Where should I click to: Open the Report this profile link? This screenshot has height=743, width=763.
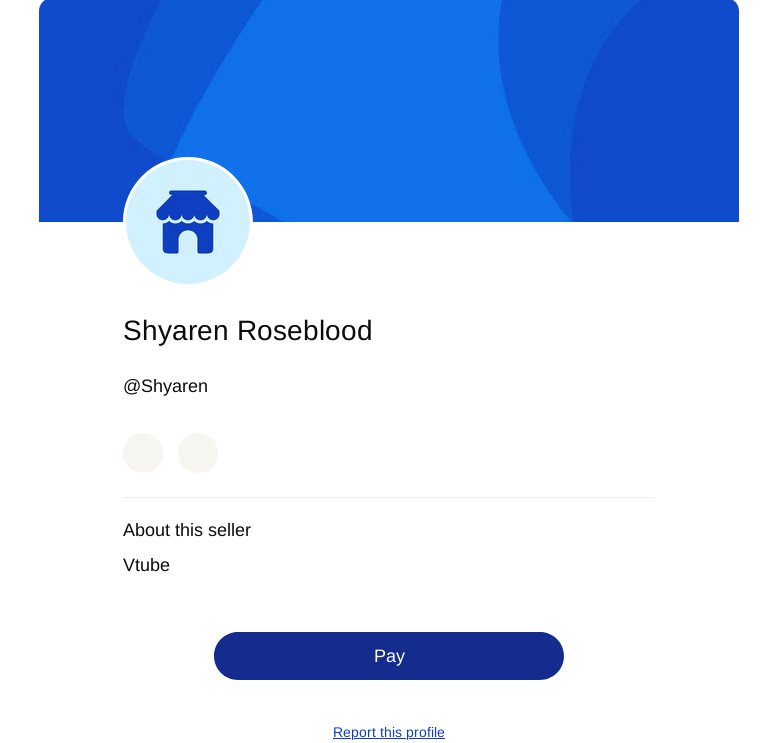pyautogui.click(x=388, y=732)
